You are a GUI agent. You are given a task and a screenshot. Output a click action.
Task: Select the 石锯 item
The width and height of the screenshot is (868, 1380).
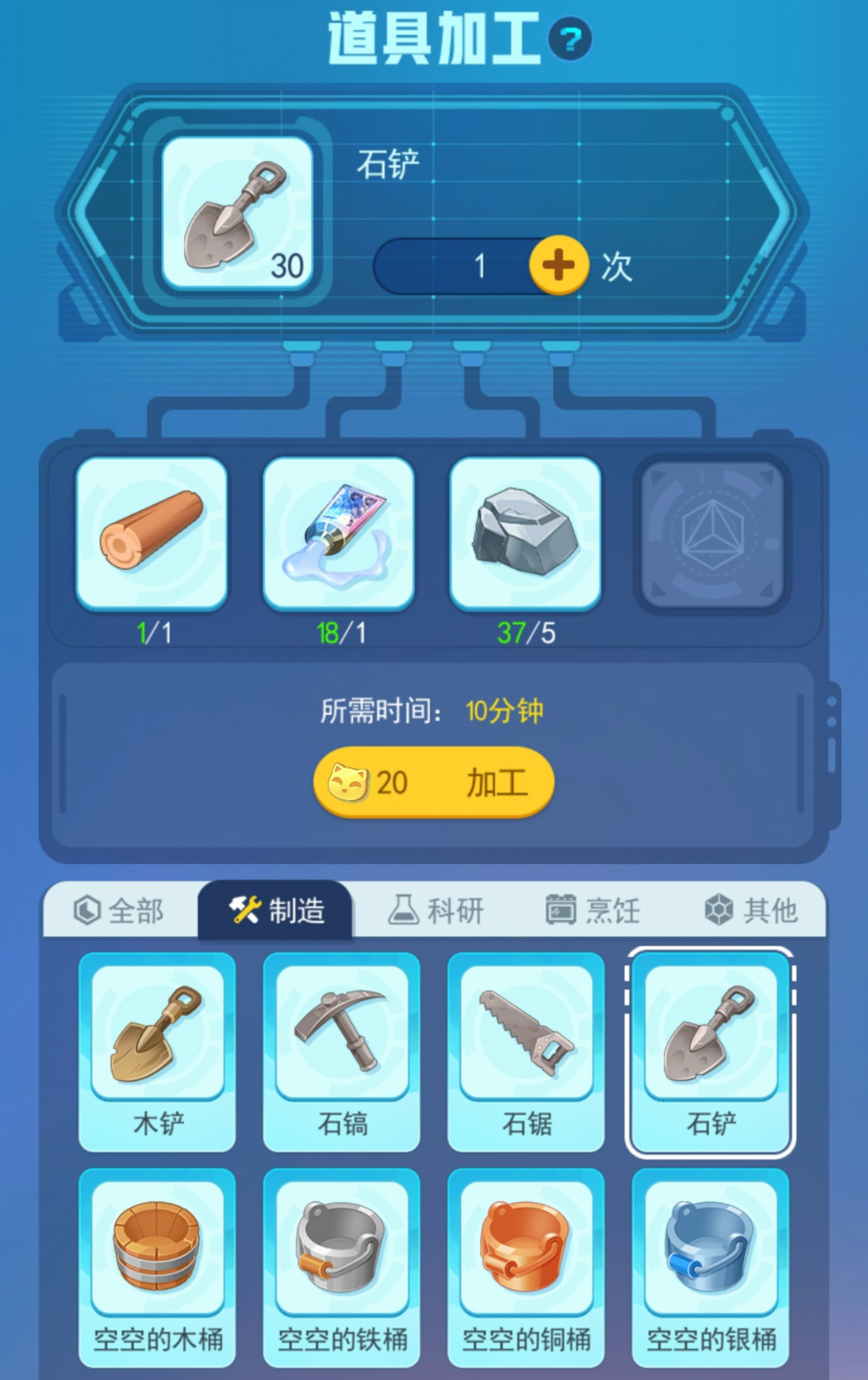point(526,1051)
